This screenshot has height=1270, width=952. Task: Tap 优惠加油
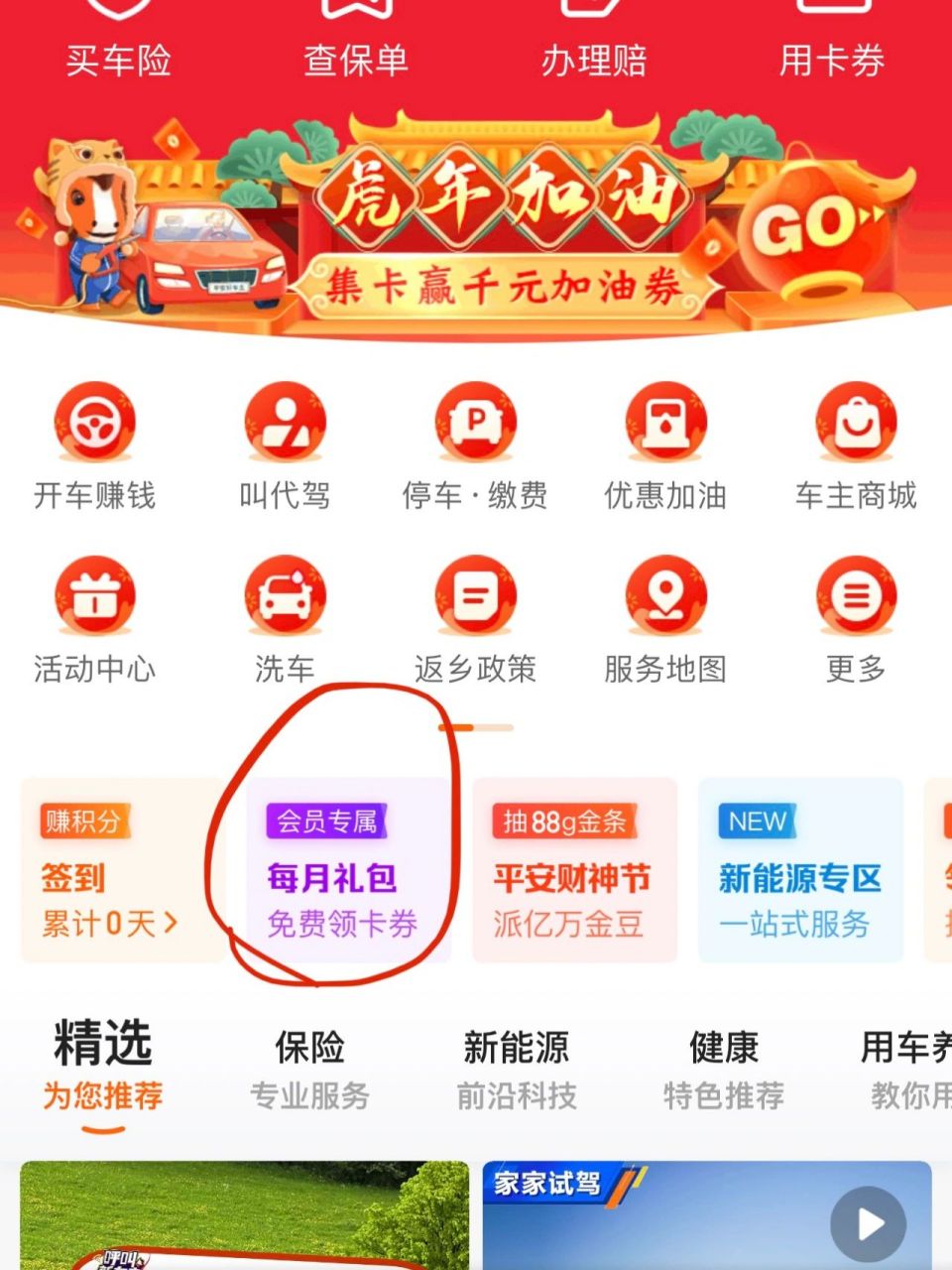(665, 446)
